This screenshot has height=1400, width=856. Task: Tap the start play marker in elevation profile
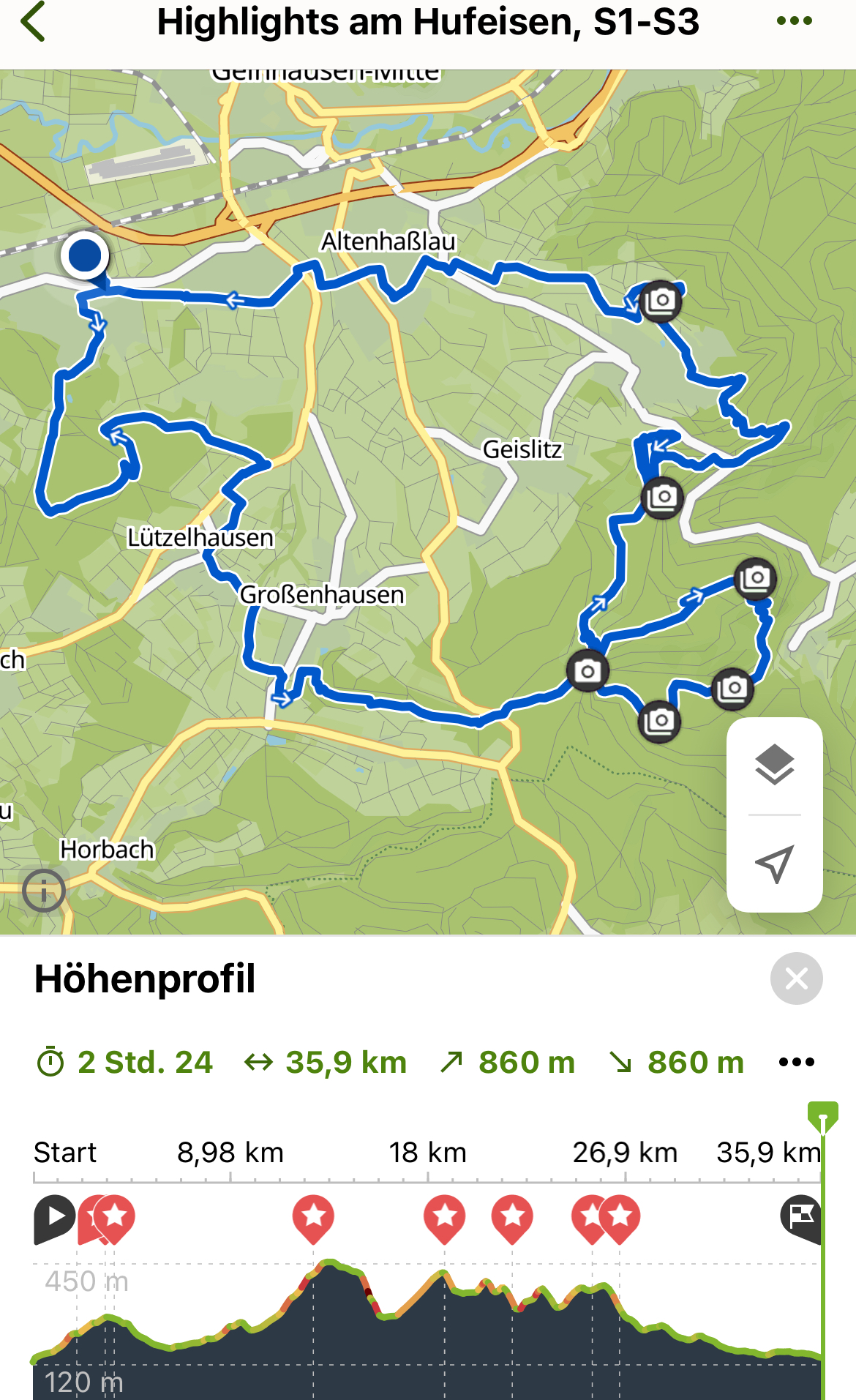pos(54,1218)
